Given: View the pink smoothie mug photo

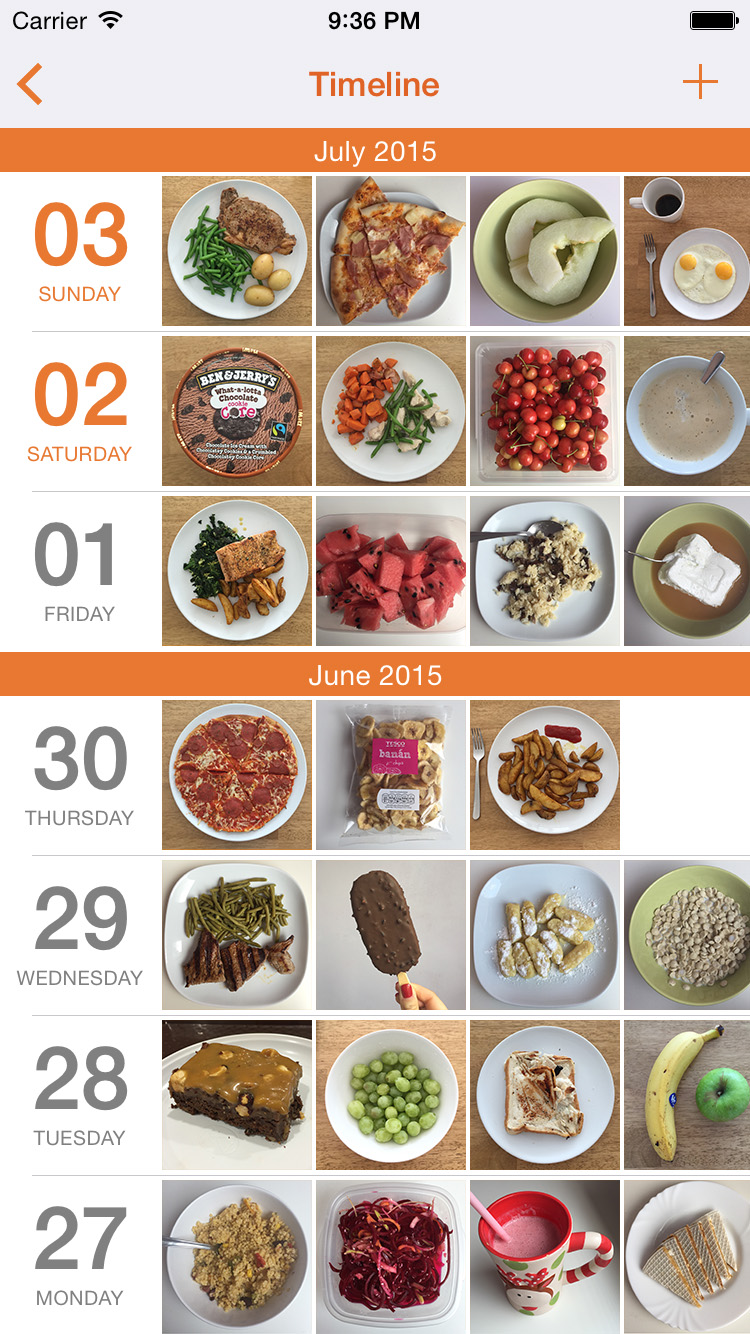Looking at the screenshot, I should pyautogui.click(x=545, y=1255).
